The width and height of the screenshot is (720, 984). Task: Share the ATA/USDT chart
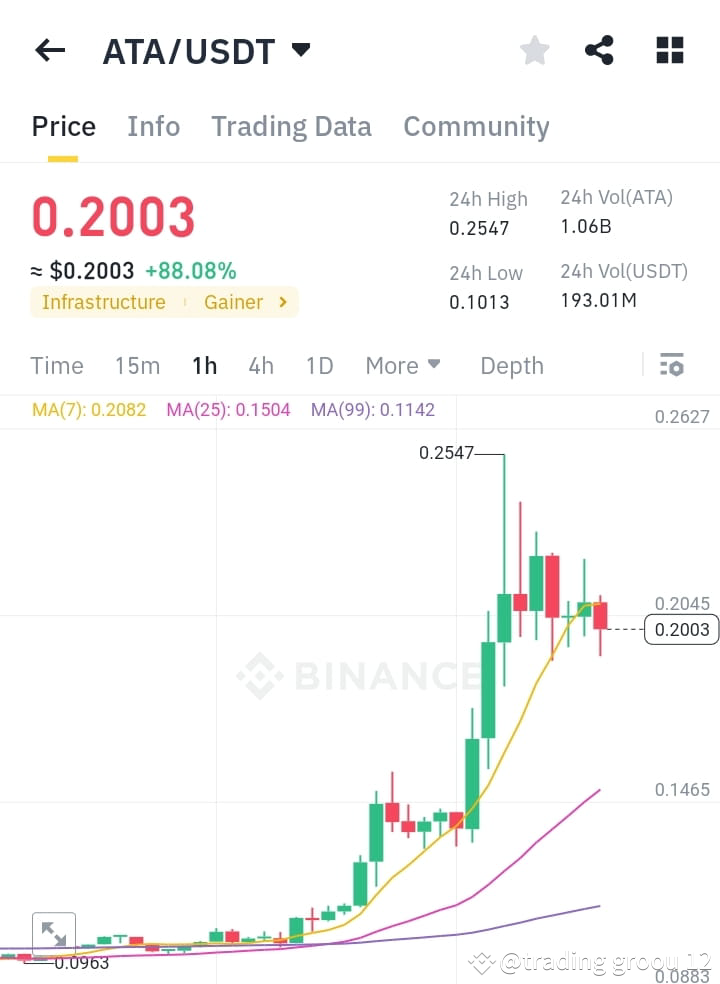599,49
